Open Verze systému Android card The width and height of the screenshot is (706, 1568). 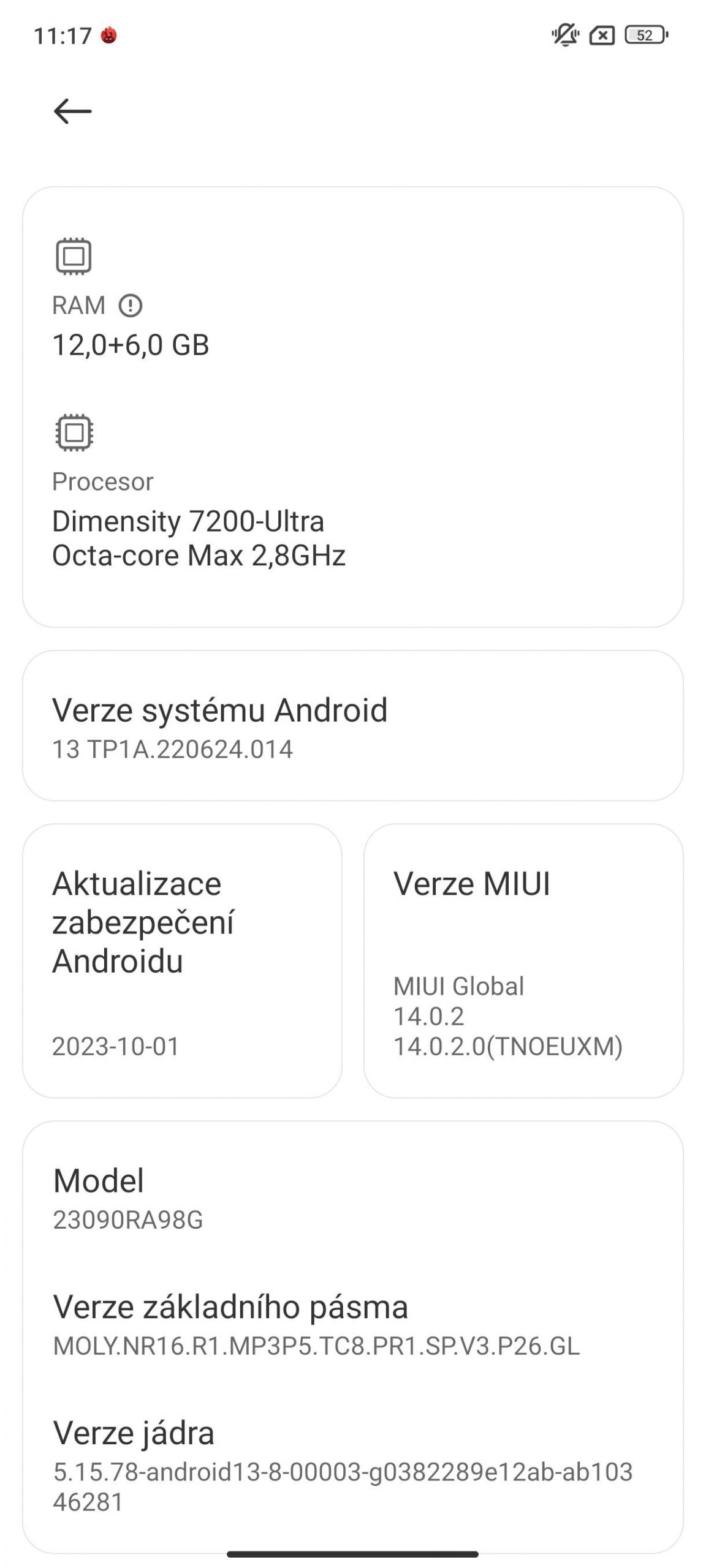[x=353, y=726]
